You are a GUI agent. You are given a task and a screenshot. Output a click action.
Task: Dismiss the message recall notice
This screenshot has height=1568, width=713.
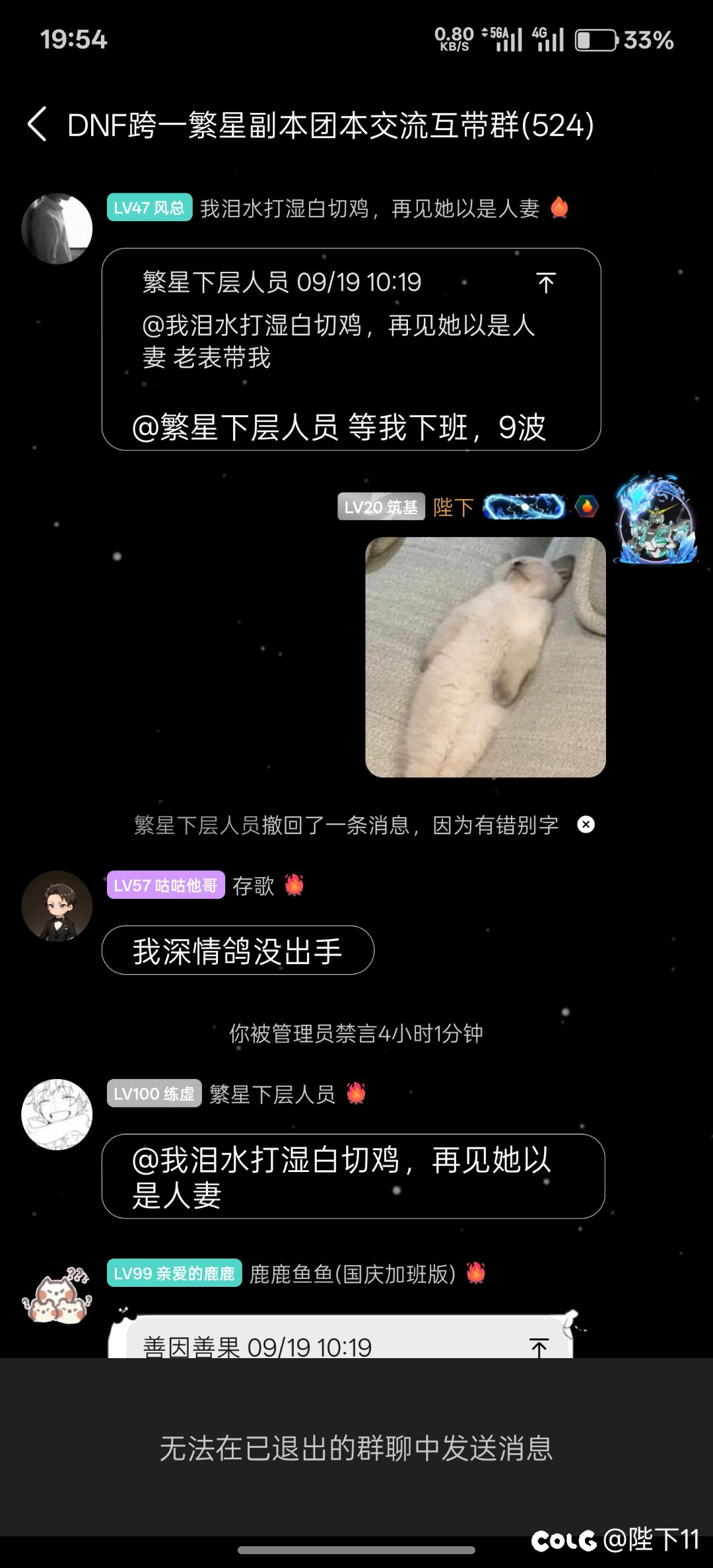tap(586, 824)
